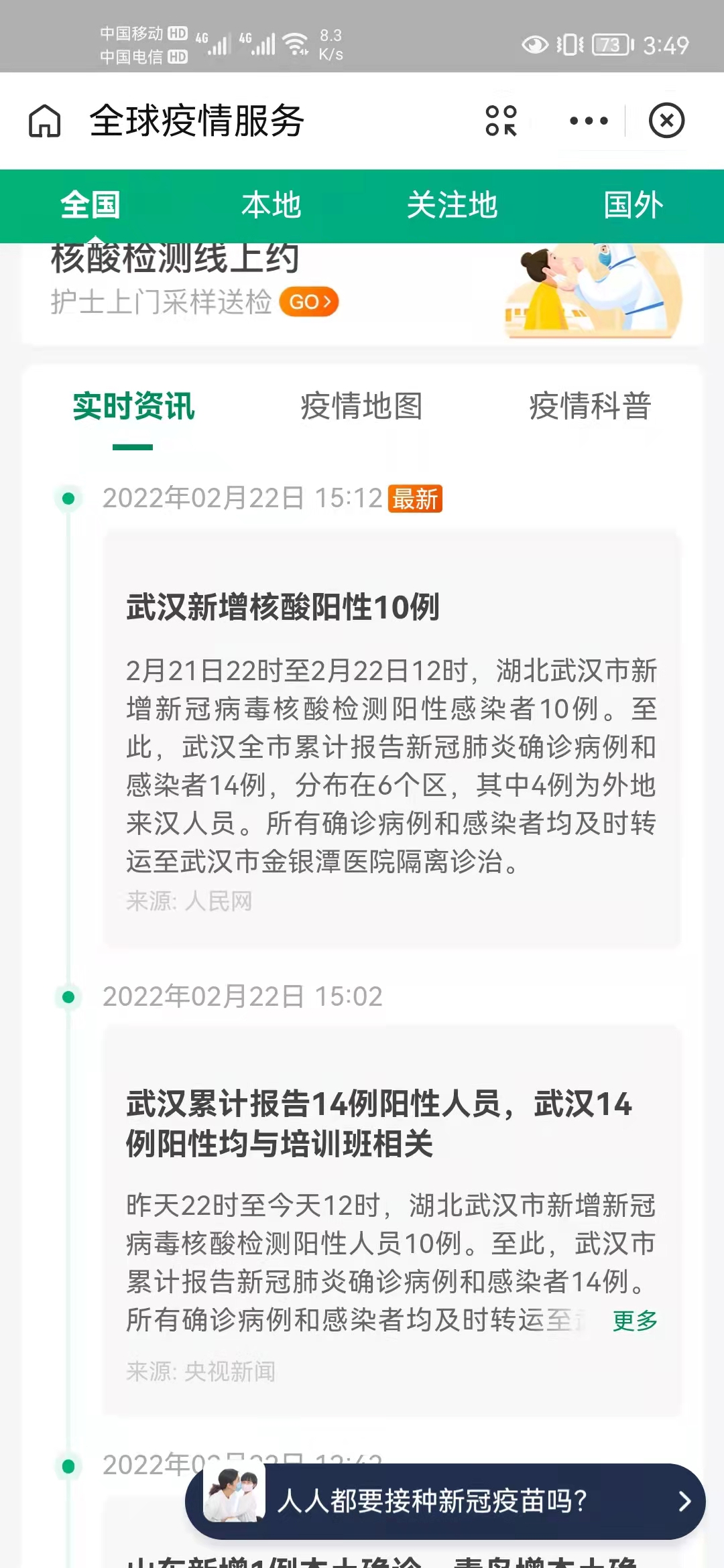
Task: Switch to the 国外 tab
Action: (x=633, y=205)
